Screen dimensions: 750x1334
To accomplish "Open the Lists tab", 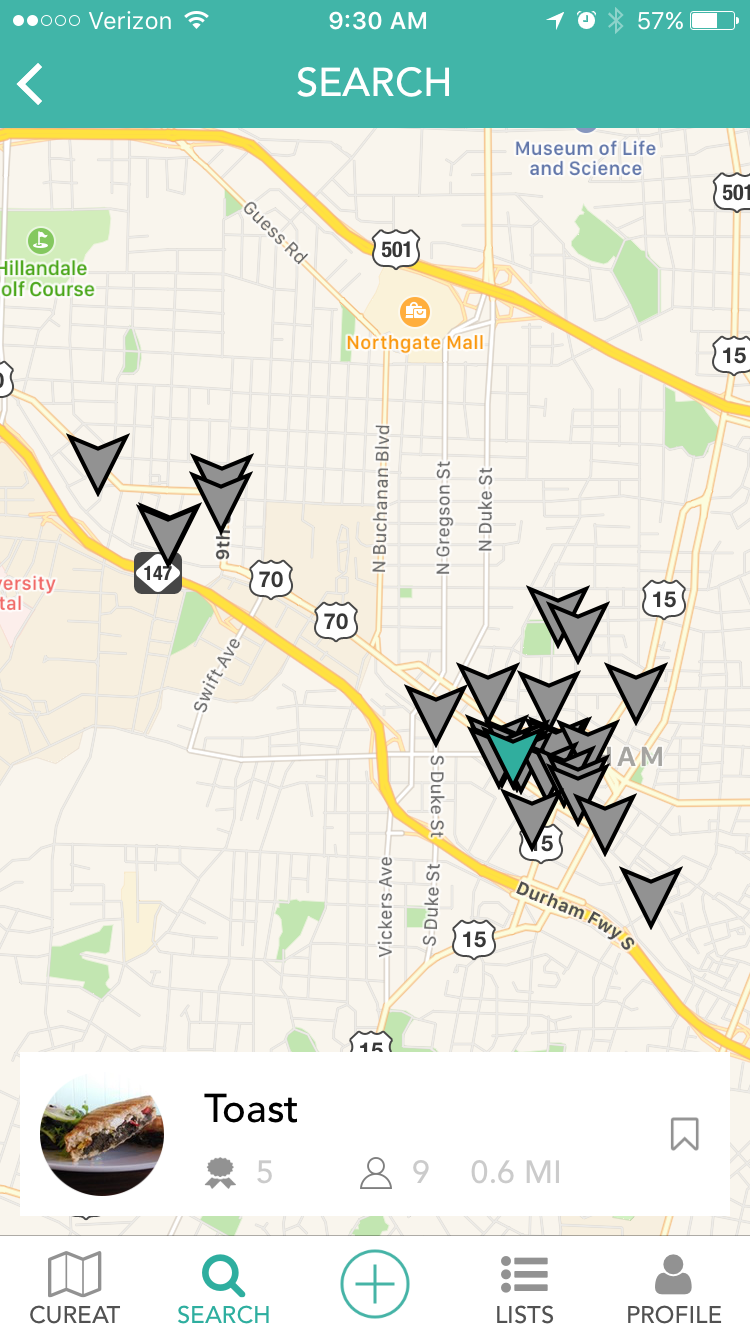I will coord(524,1288).
